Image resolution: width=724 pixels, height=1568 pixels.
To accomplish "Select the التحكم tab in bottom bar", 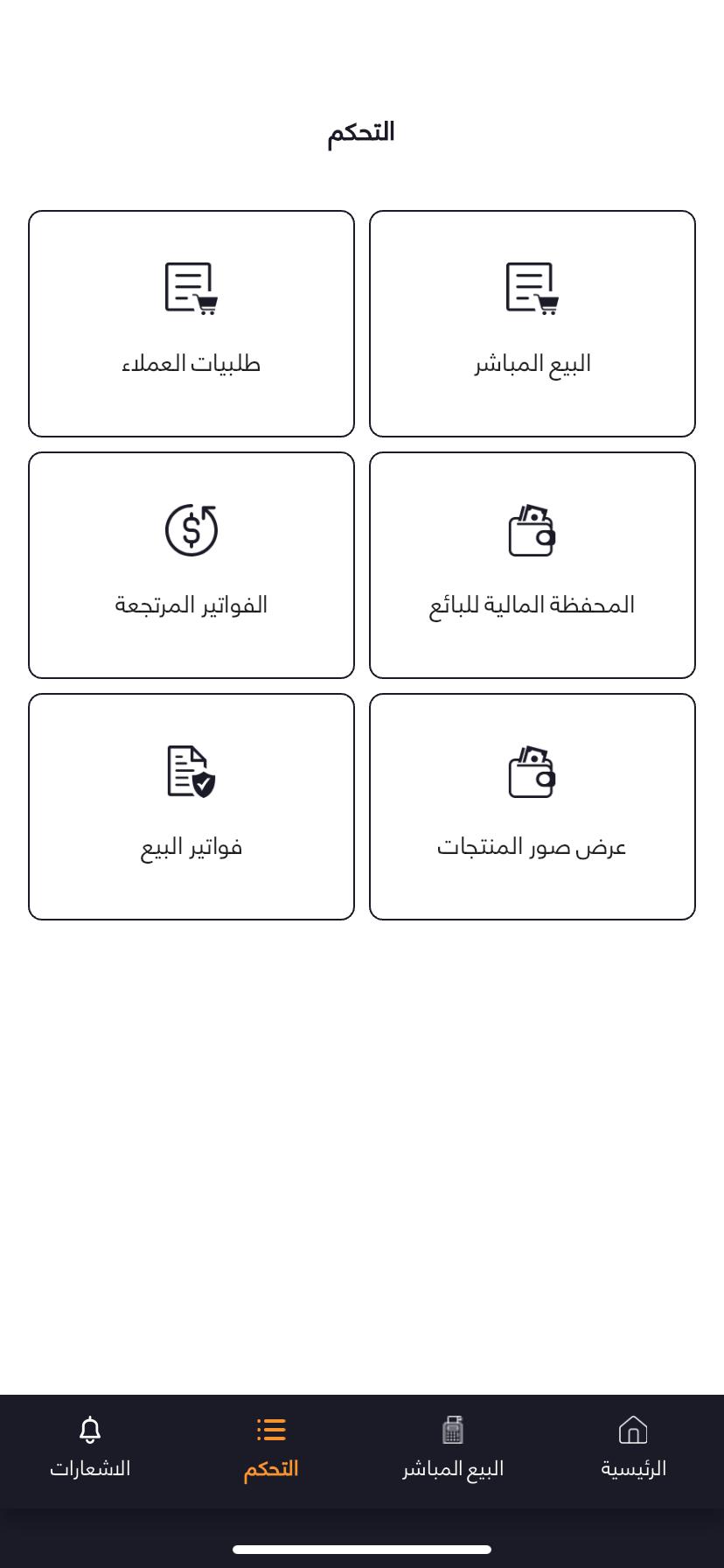I will tap(271, 1448).
